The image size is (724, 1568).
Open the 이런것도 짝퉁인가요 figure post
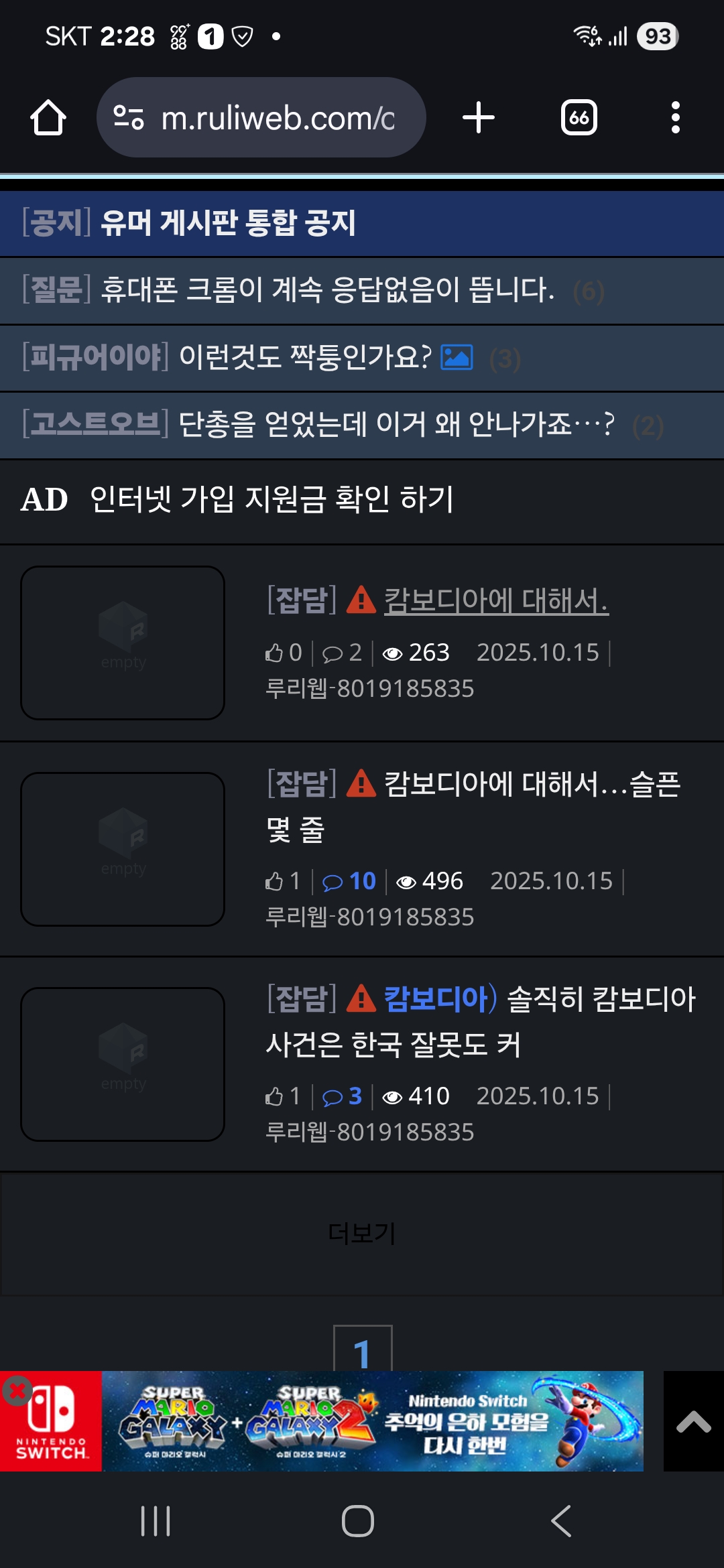click(305, 357)
